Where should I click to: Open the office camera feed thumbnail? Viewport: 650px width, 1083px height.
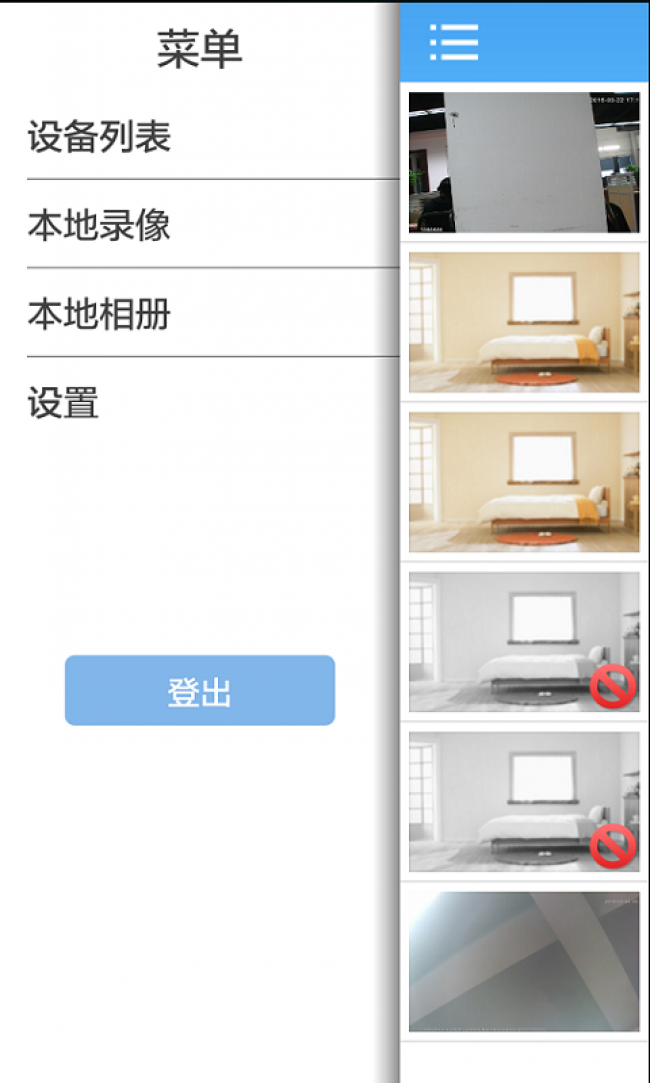(x=524, y=162)
